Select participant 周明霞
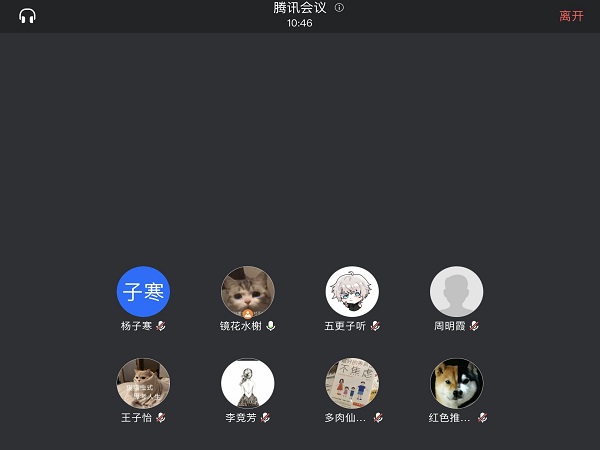 [456, 292]
